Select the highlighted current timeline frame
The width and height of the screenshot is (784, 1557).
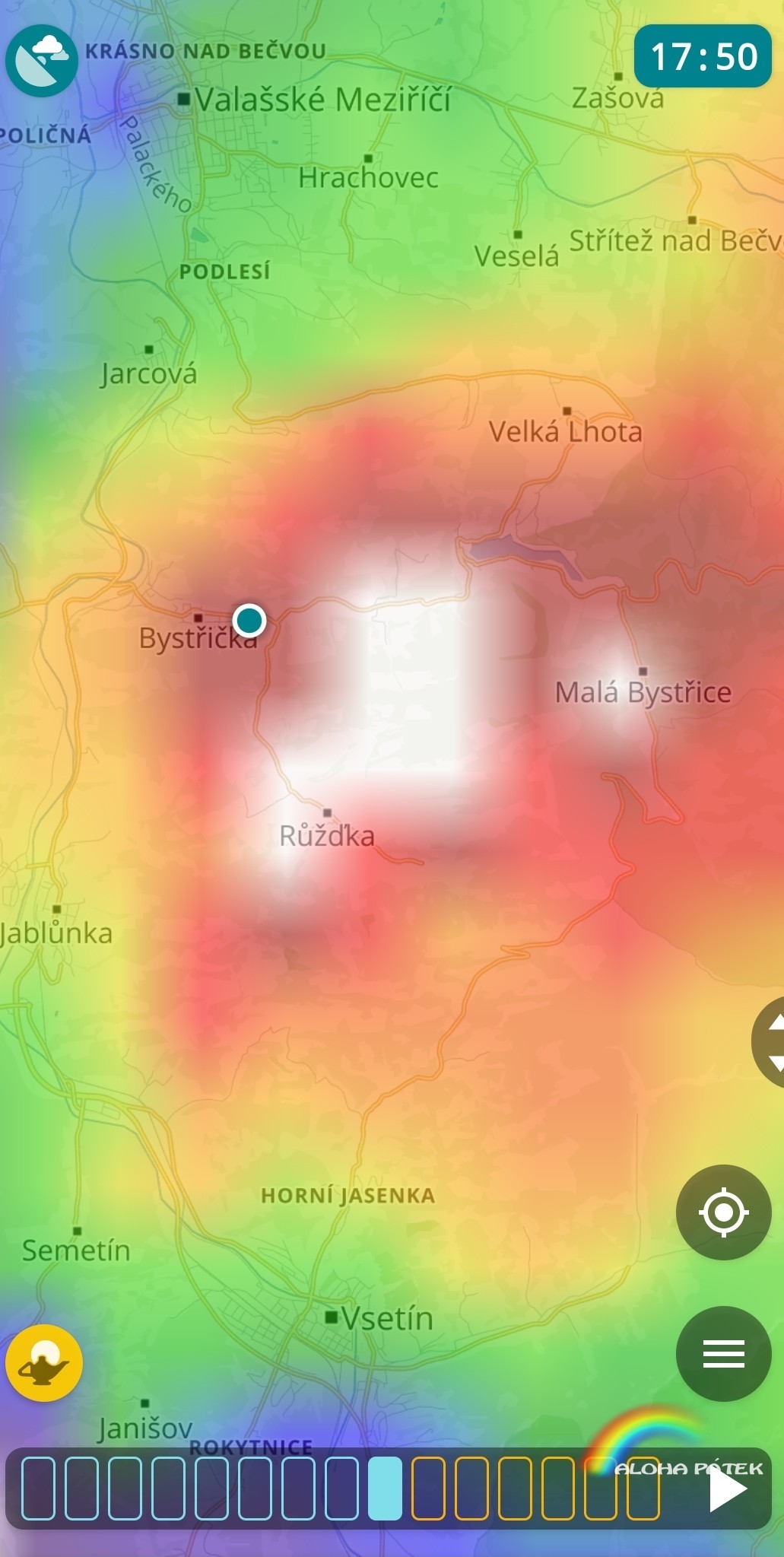tap(385, 1489)
